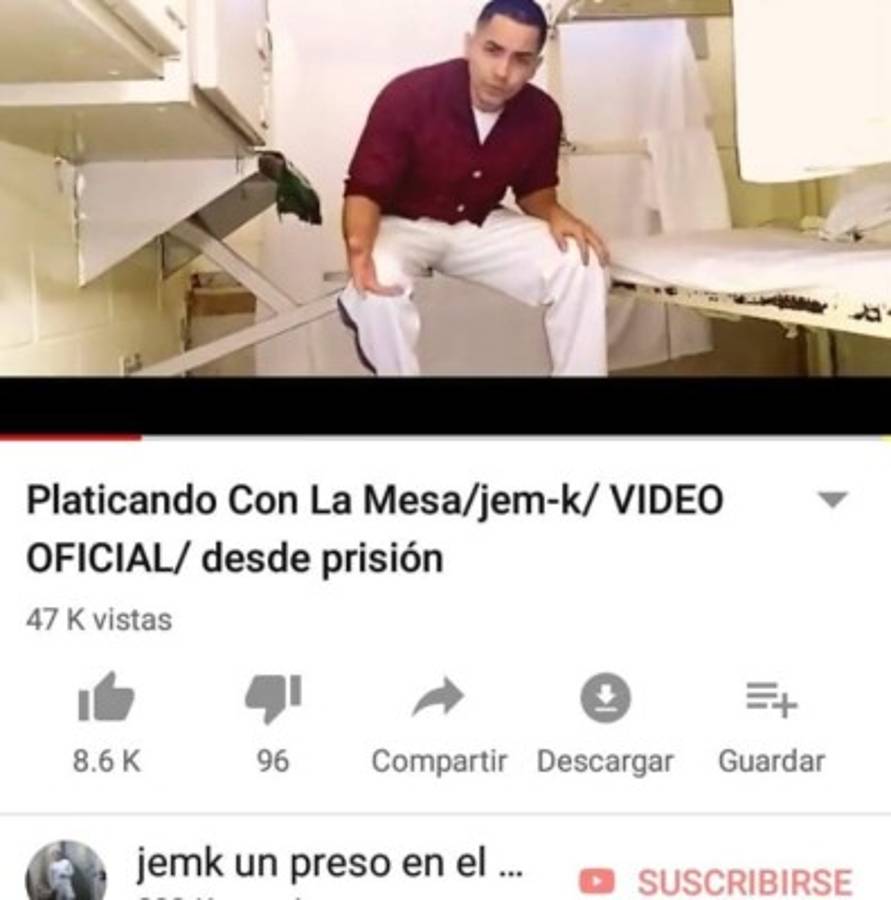Share this video via Compartir
Screen dimensions: 891x900
(438, 698)
